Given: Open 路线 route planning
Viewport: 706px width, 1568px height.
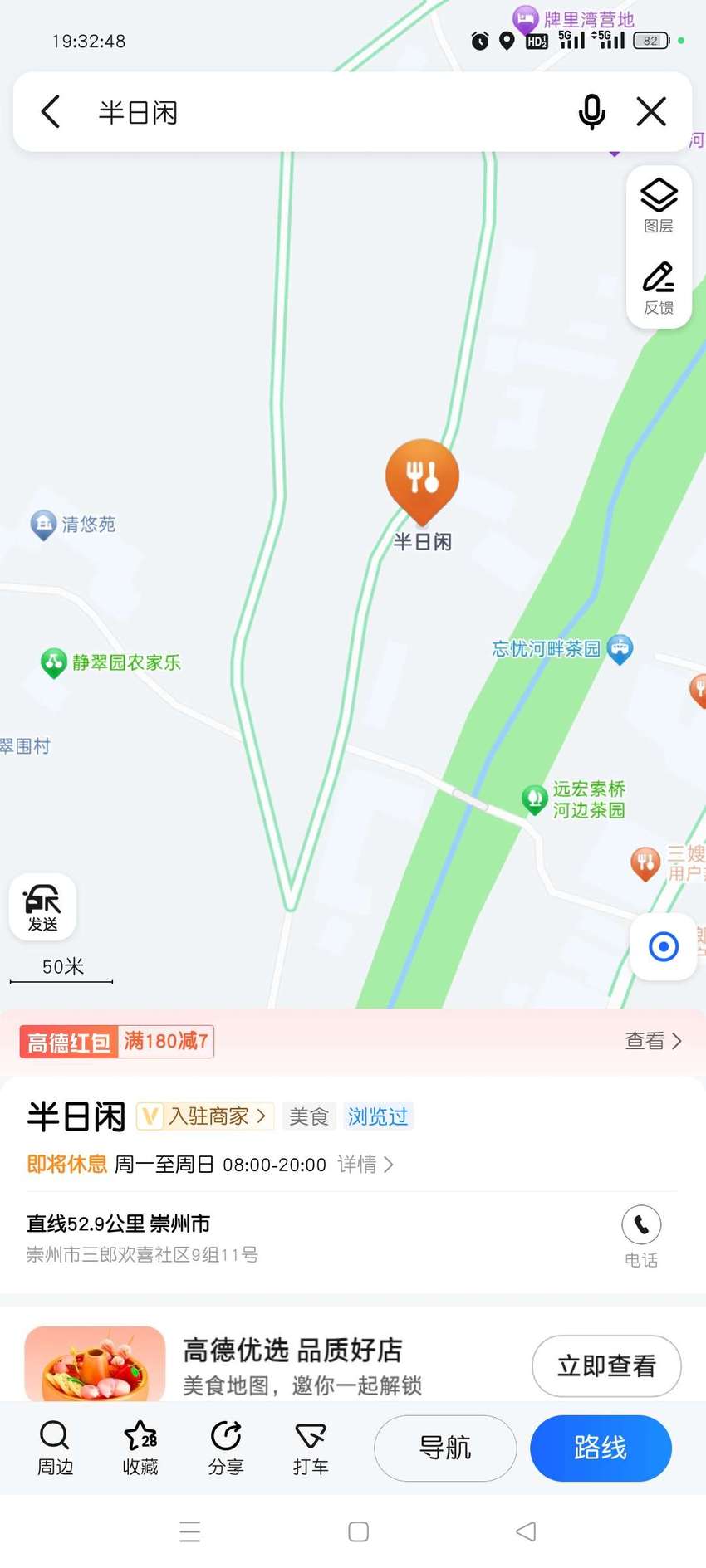Looking at the screenshot, I should click(x=601, y=1448).
